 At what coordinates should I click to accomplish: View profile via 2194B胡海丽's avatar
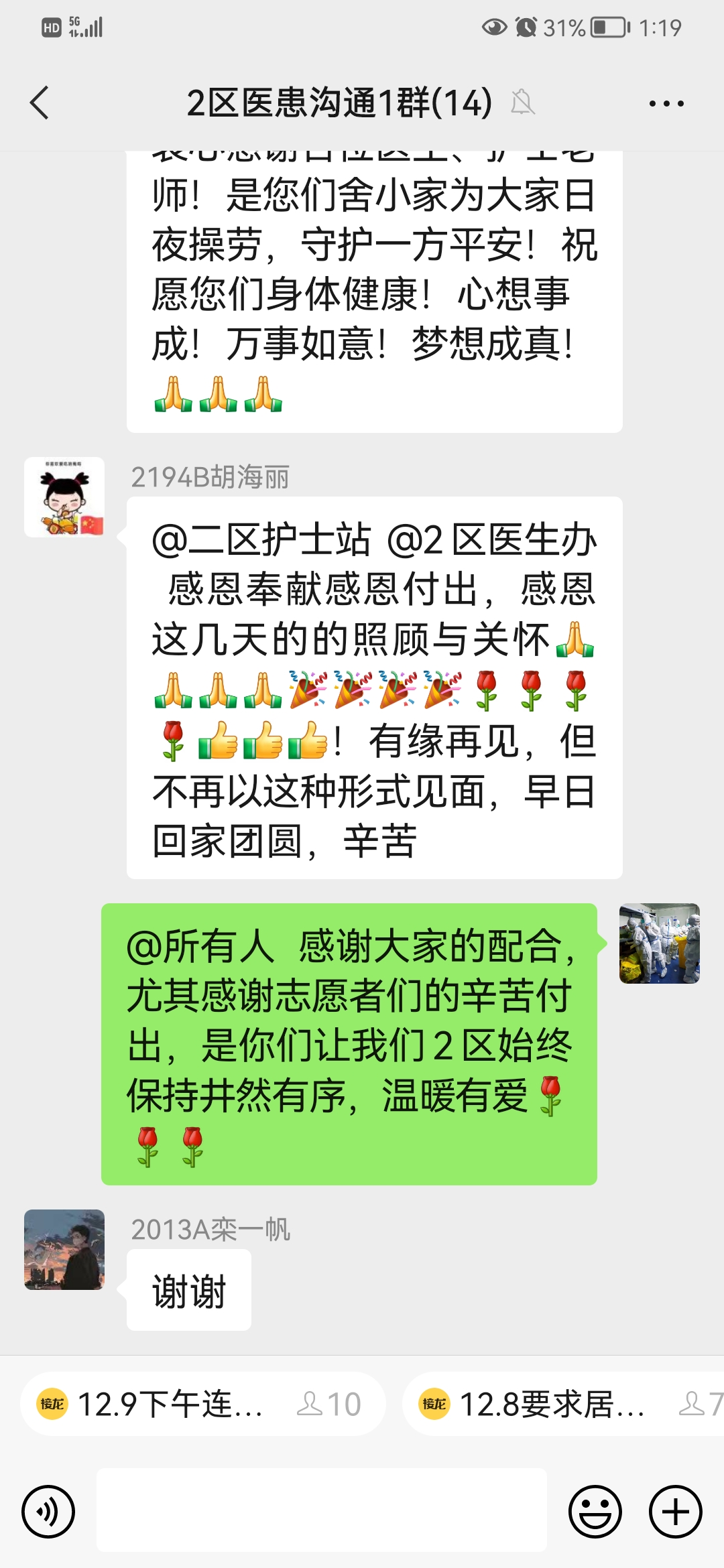click(x=64, y=497)
